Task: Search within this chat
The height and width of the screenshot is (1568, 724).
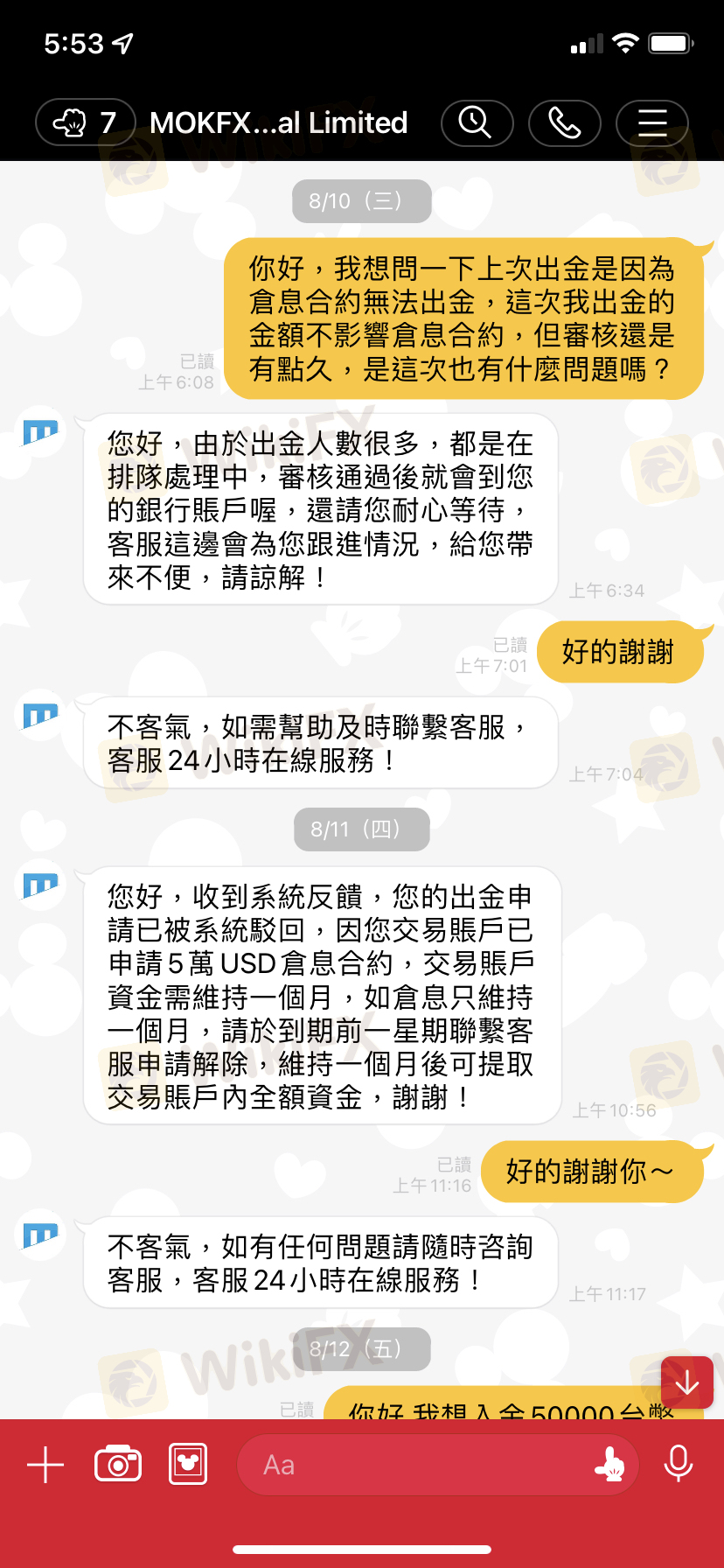Action: point(477,122)
